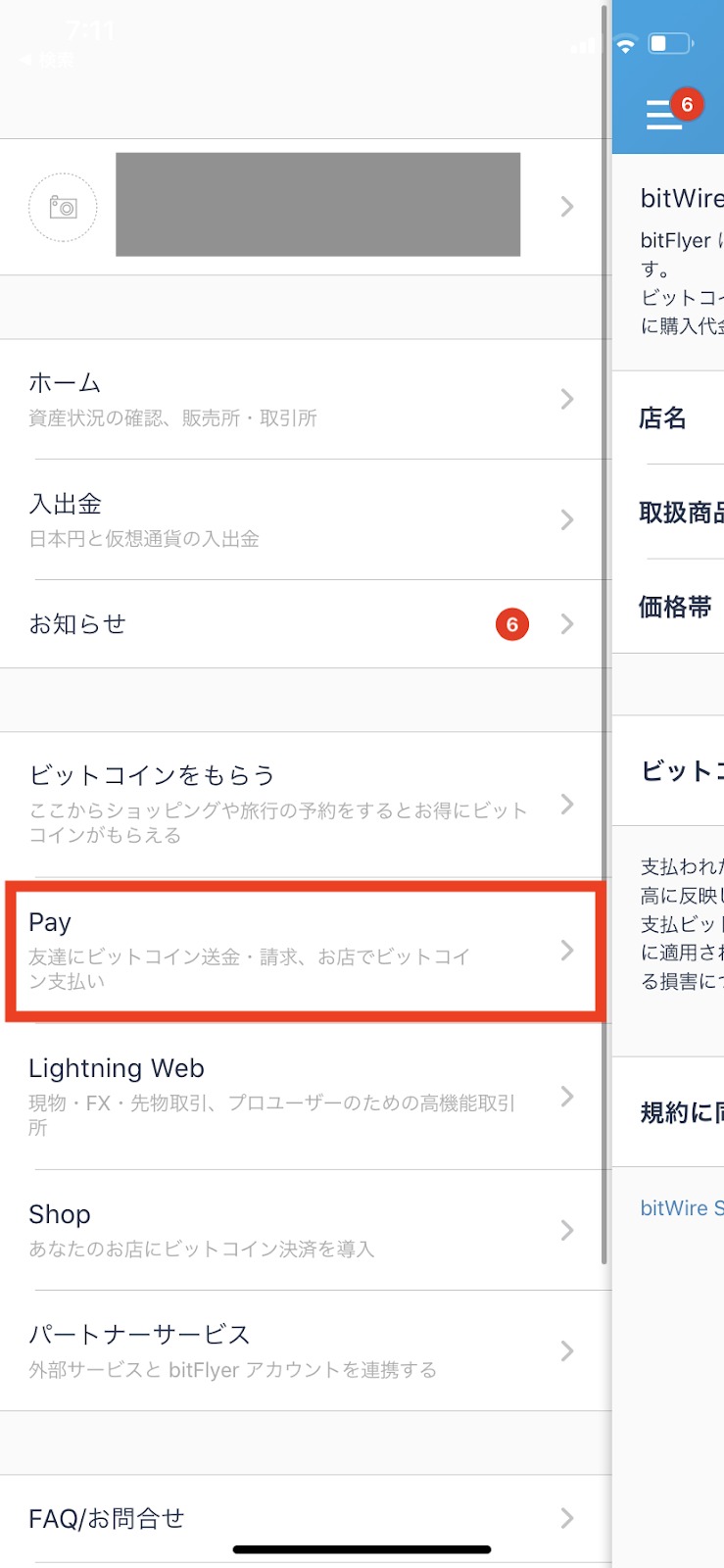Launch Lightning Web from the menu

pos(303,1097)
